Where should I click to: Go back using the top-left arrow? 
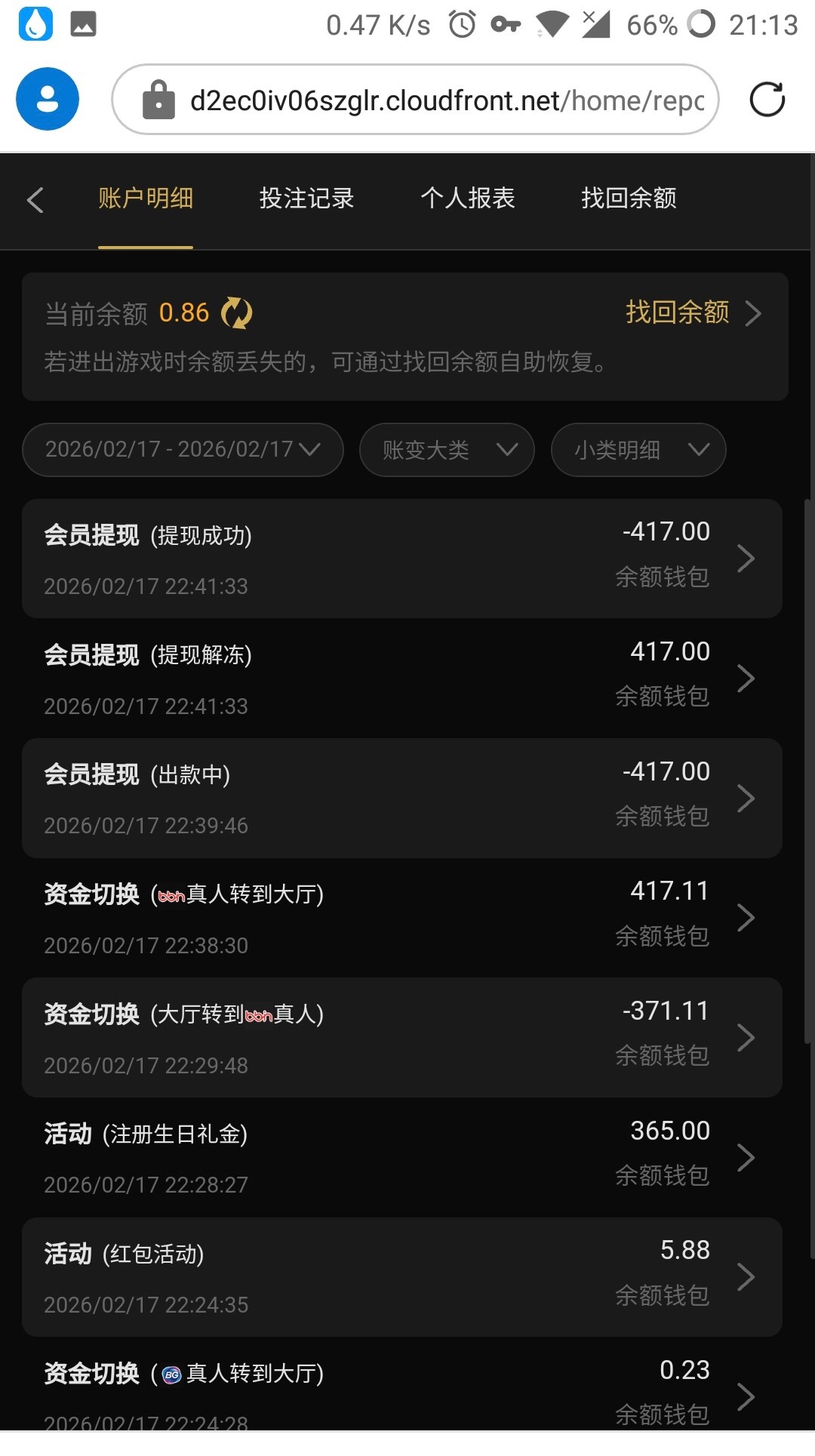tap(35, 200)
